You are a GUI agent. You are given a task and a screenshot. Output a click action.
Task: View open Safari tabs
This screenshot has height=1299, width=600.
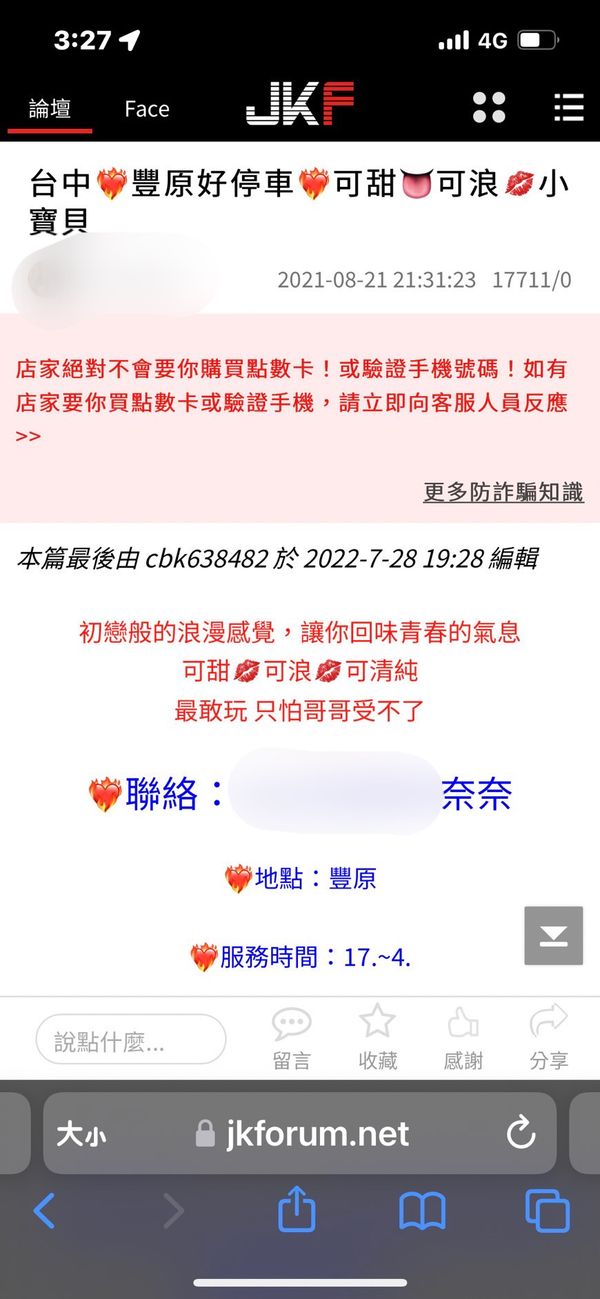pyautogui.click(x=547, y=1212)
